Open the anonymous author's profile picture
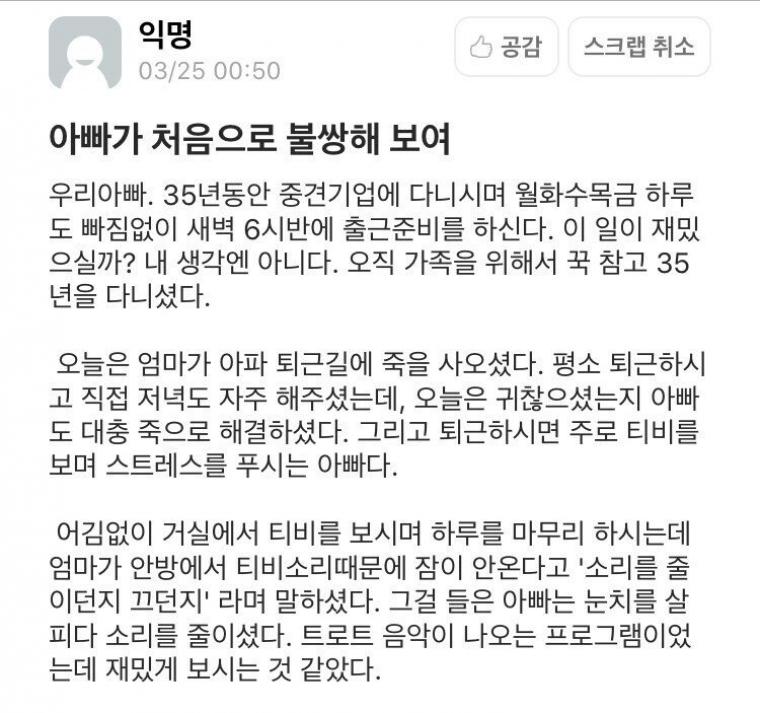Viewport: 760px width, 713px height. pyautogui.click(x=85, y=52)
